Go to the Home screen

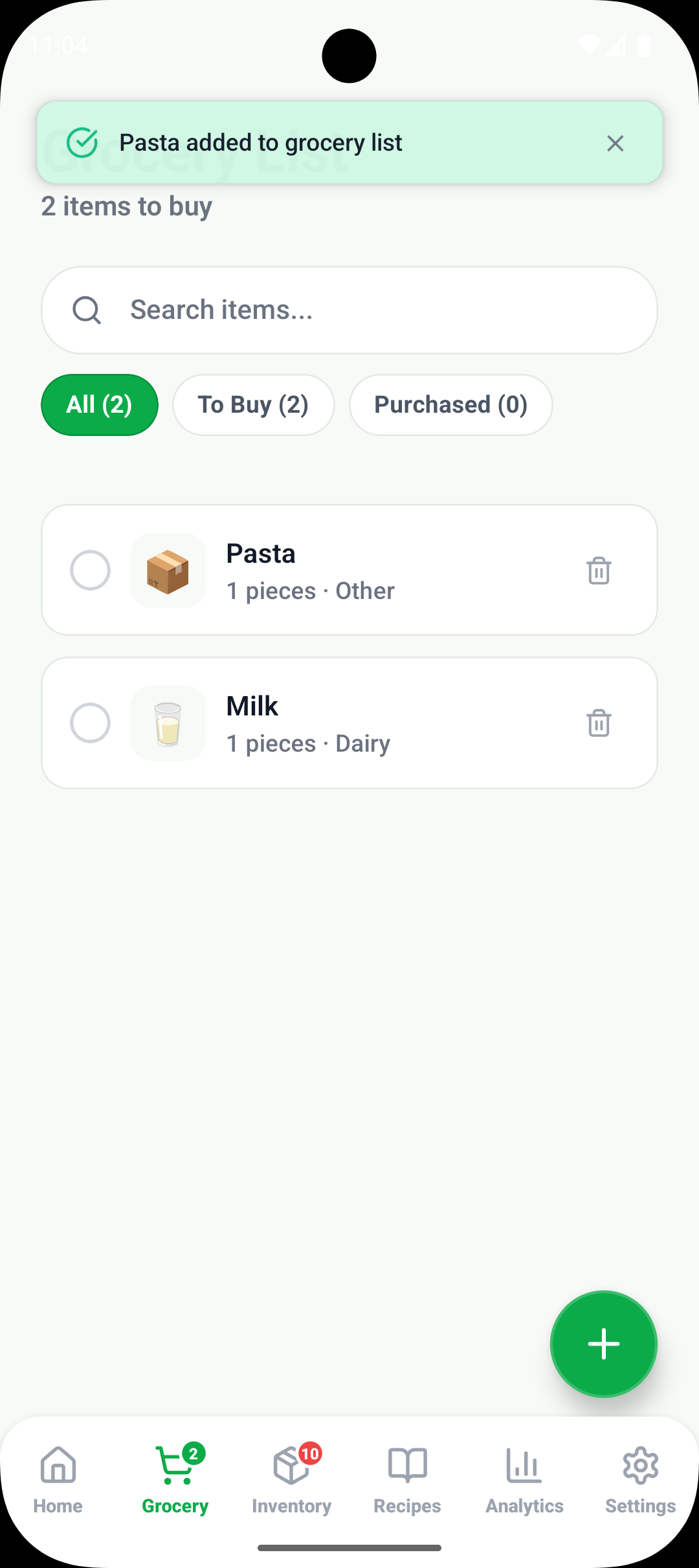coord(58,1481)
